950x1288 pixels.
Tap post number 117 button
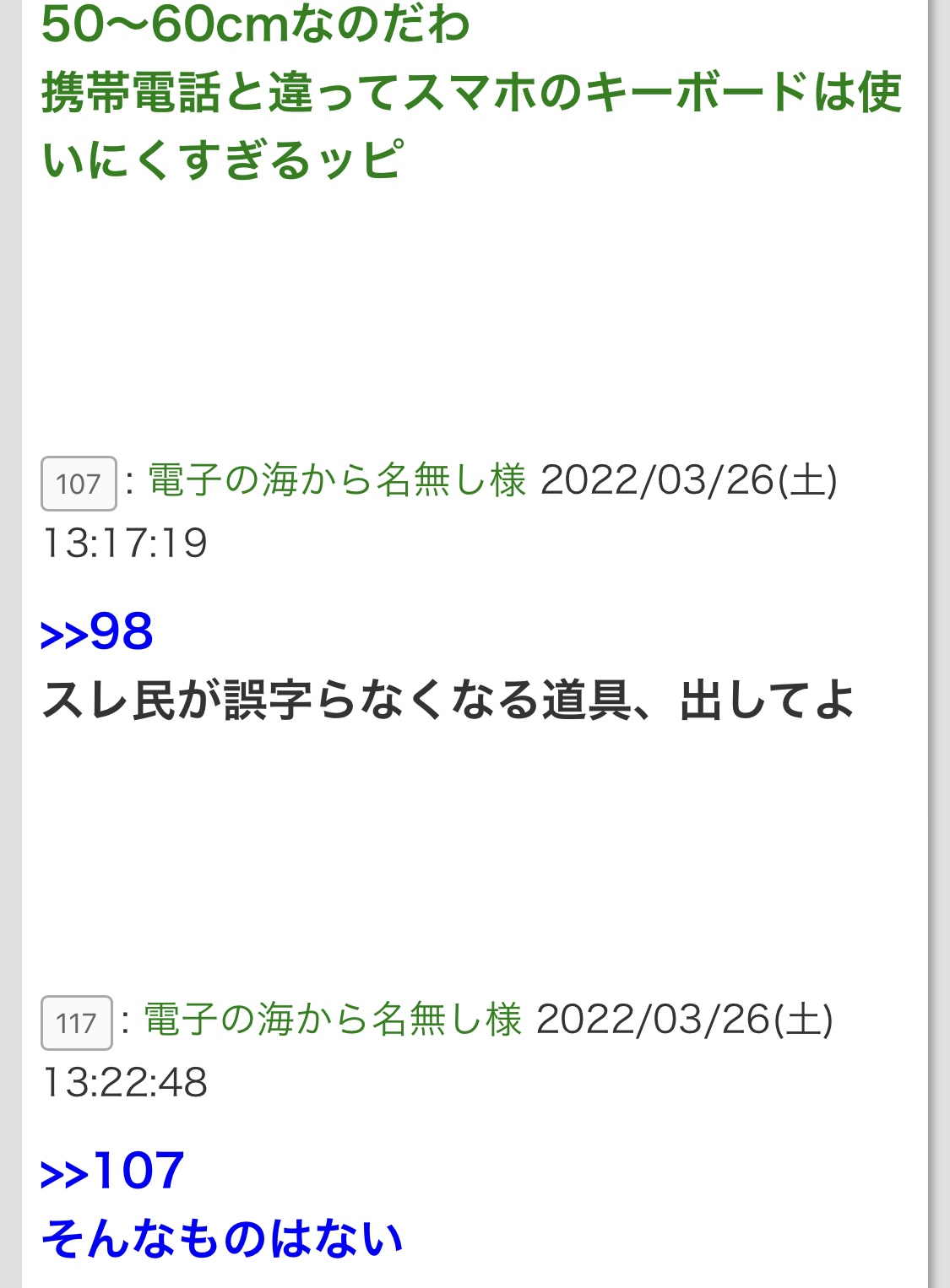76,1023
